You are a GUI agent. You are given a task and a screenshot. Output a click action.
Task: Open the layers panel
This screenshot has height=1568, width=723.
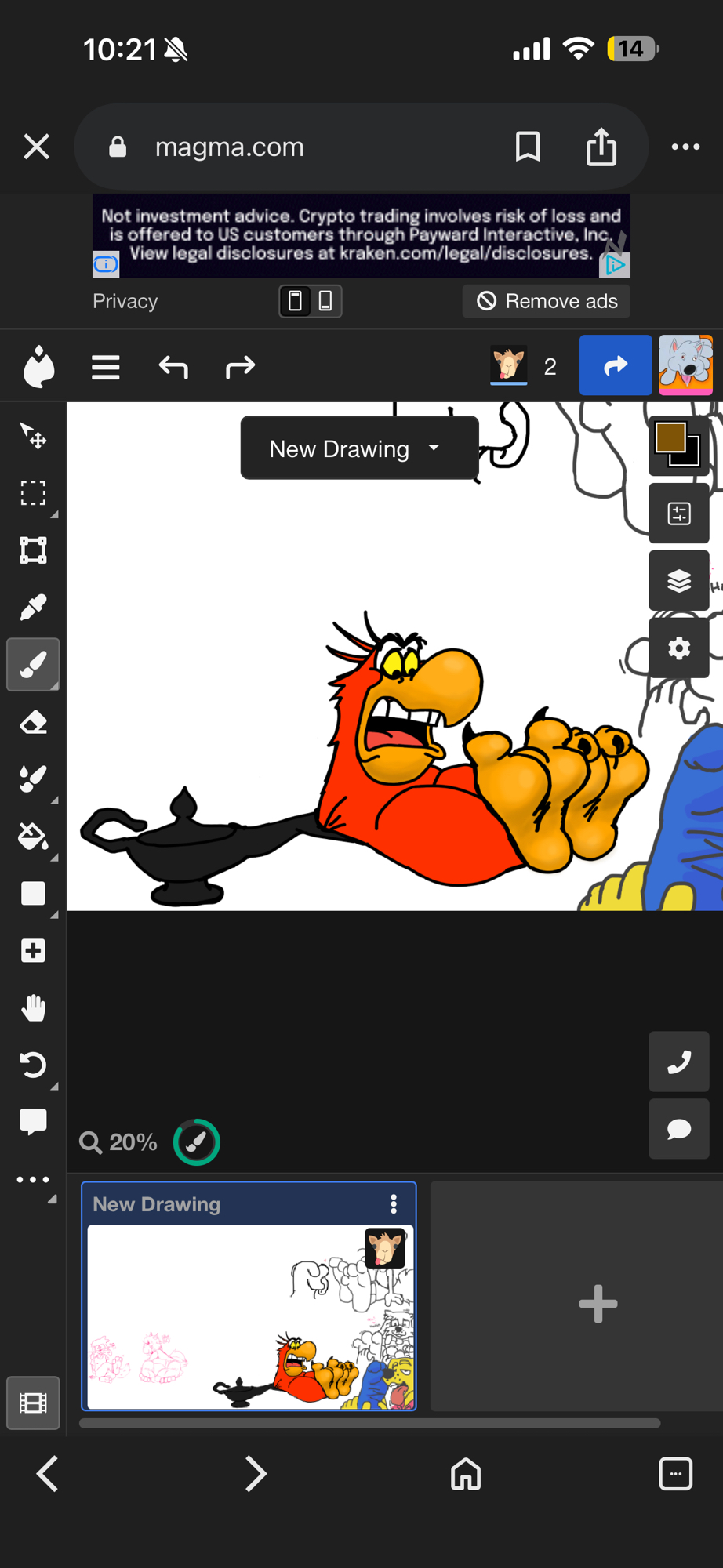click(678, 581)
